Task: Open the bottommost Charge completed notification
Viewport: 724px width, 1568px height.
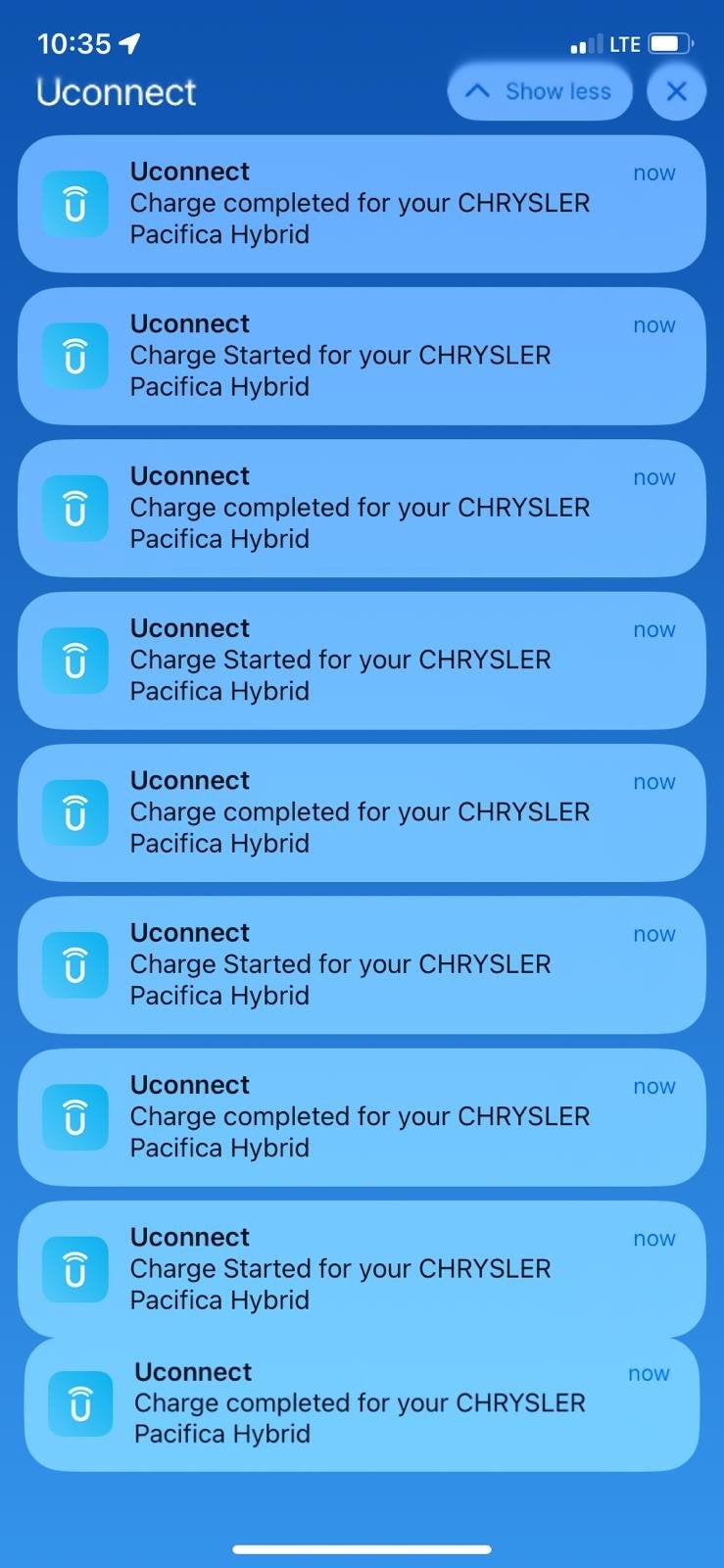Action: (x=362, y=1403)
